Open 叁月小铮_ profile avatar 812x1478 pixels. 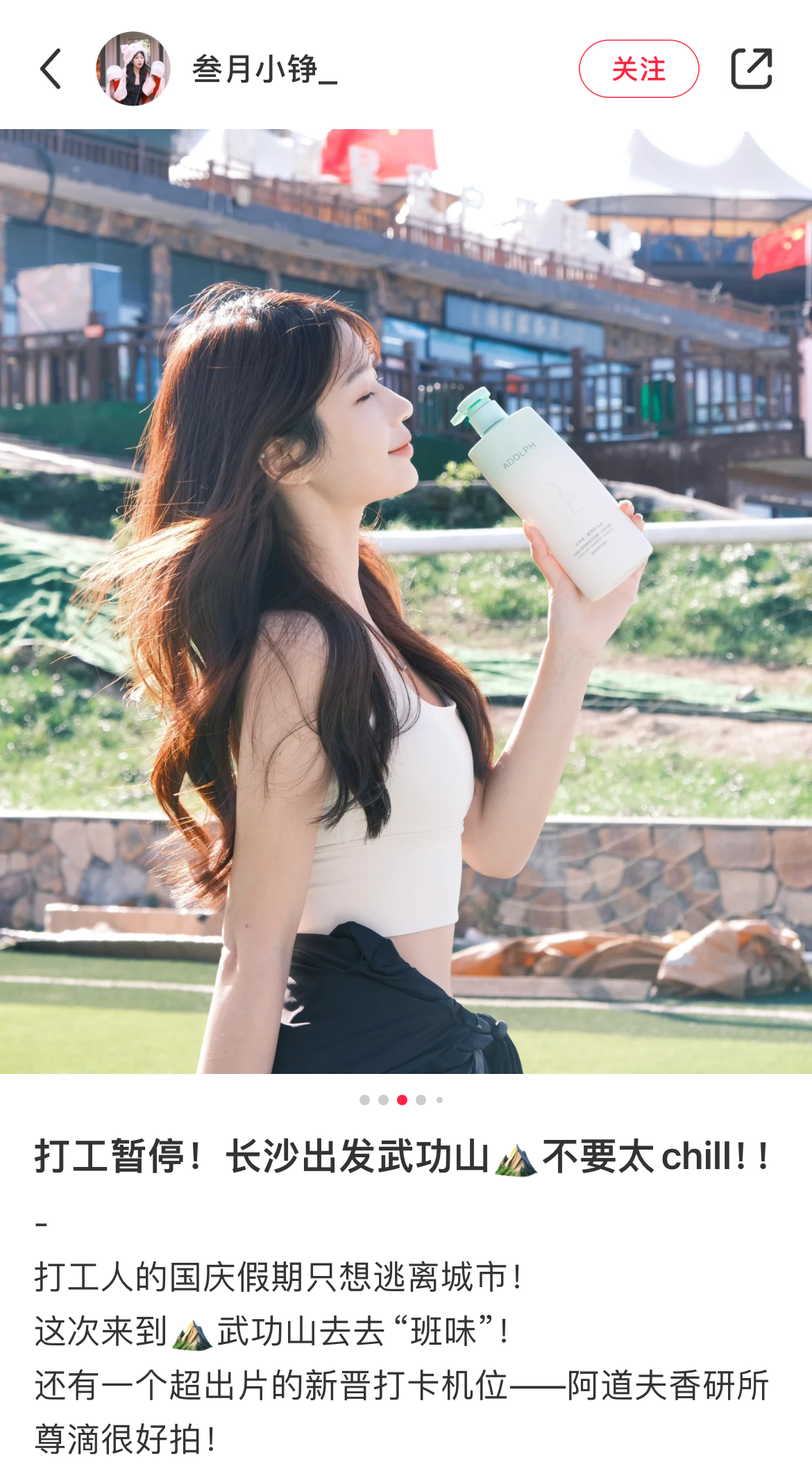click(133, 69)
